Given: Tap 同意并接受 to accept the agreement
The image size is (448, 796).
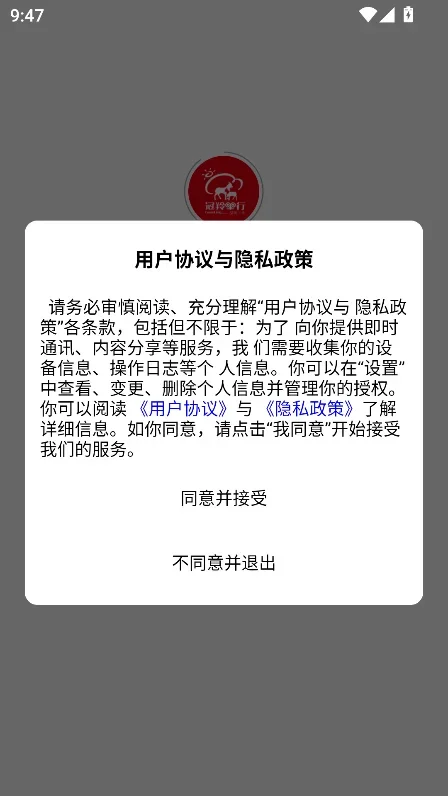Looking at the screenshot, I should [223, 499].
